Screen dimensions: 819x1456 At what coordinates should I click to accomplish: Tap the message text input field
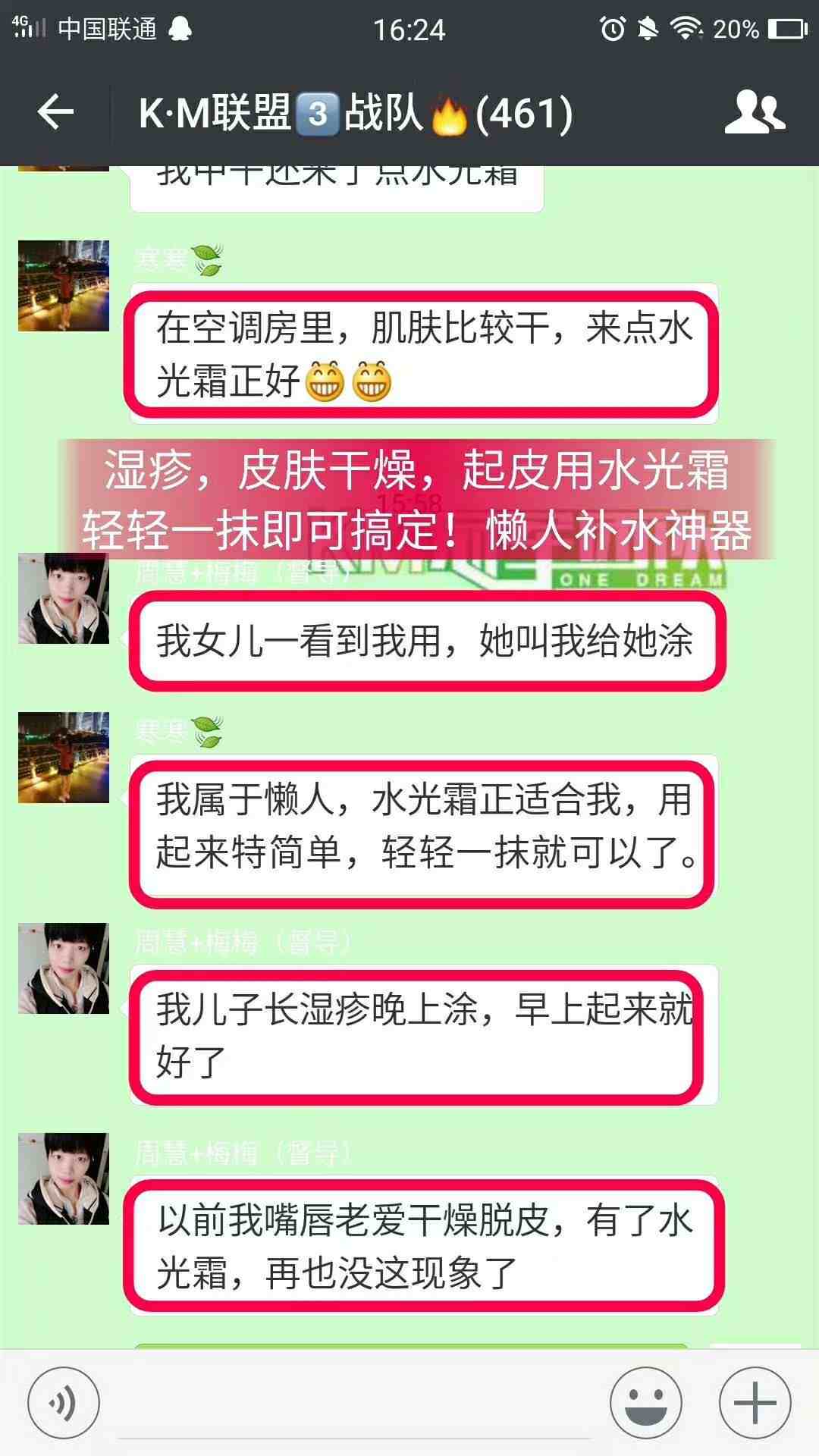point(355,1403)
